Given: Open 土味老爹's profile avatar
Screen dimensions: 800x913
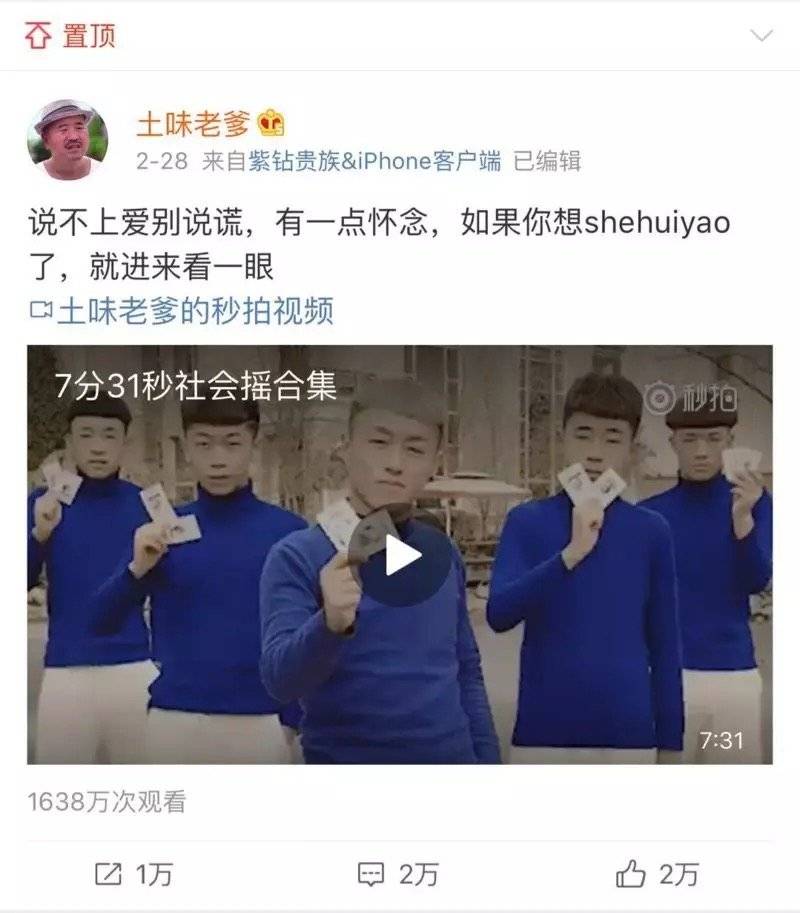Looking at the screenshot, I should (67, 140).
